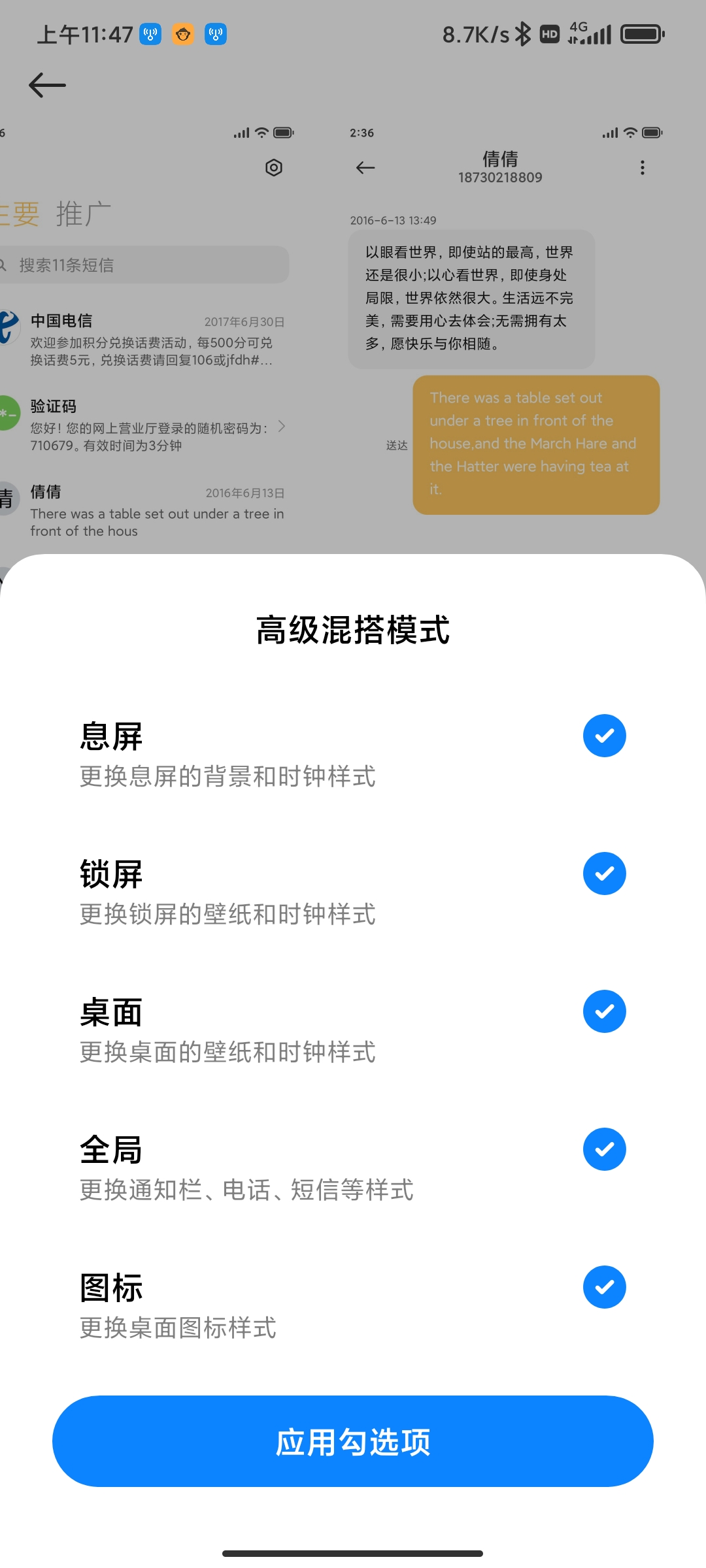Image resolution: width=706 pixels, height=1568 pixels.
Task: Uncheck the 息屏 option
Action: (x=604, y=736)
